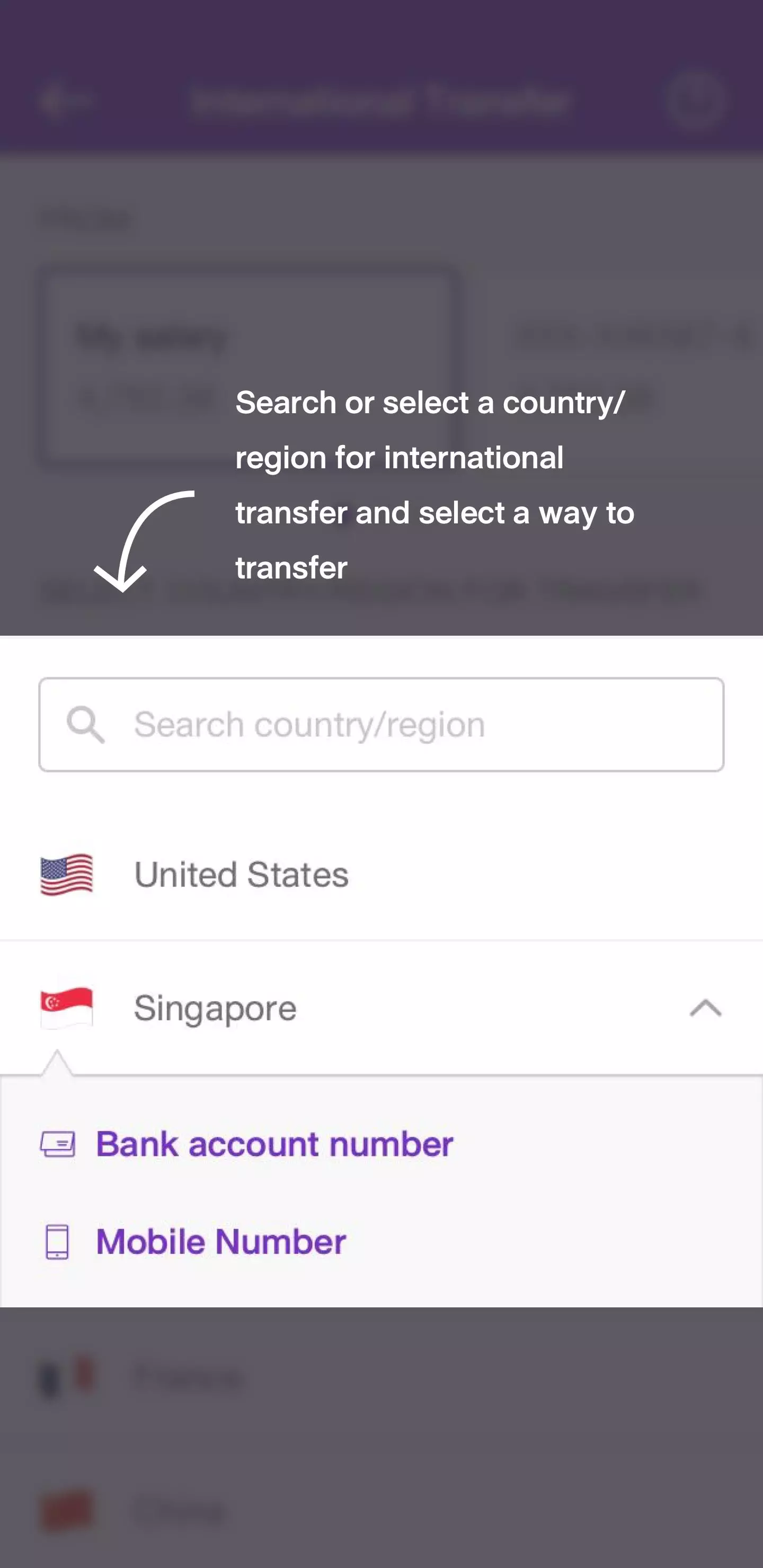Select United States as the destination country

[241, 875]
